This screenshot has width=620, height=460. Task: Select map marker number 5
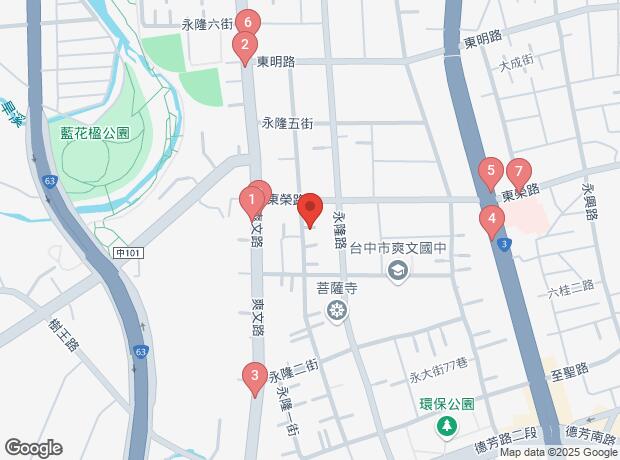tap(489, 170)
